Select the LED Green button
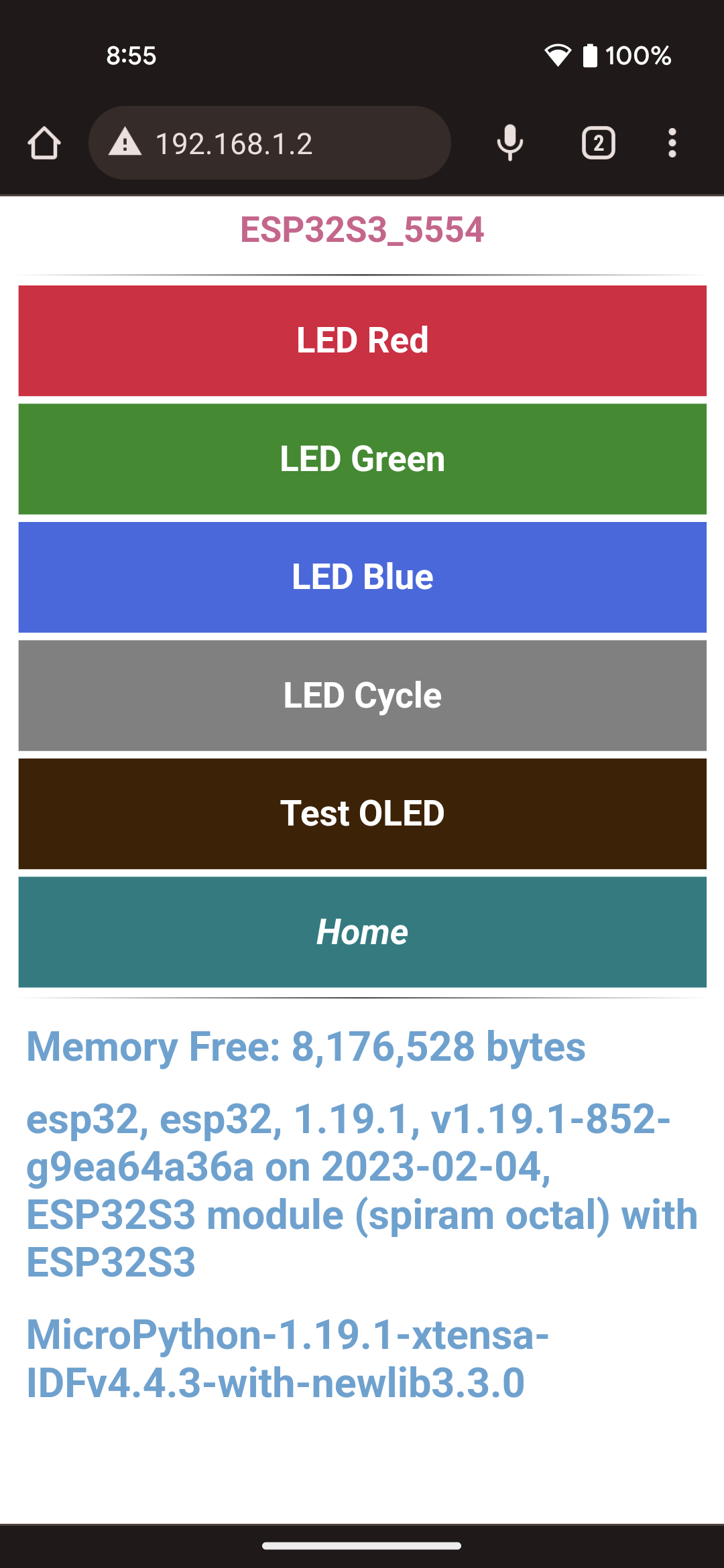This screenshot has width=724, height=1568. coord(363,459)
